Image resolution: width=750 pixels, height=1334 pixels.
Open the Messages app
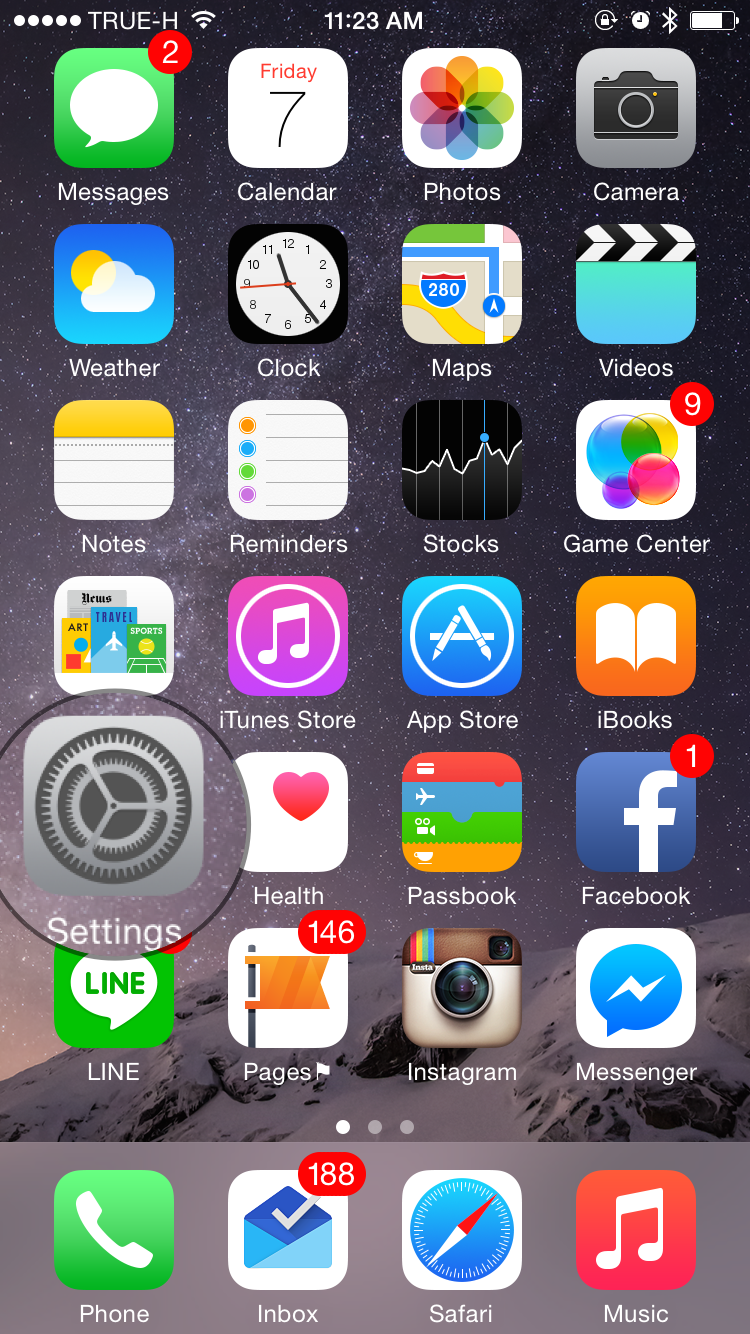point(114,108)
